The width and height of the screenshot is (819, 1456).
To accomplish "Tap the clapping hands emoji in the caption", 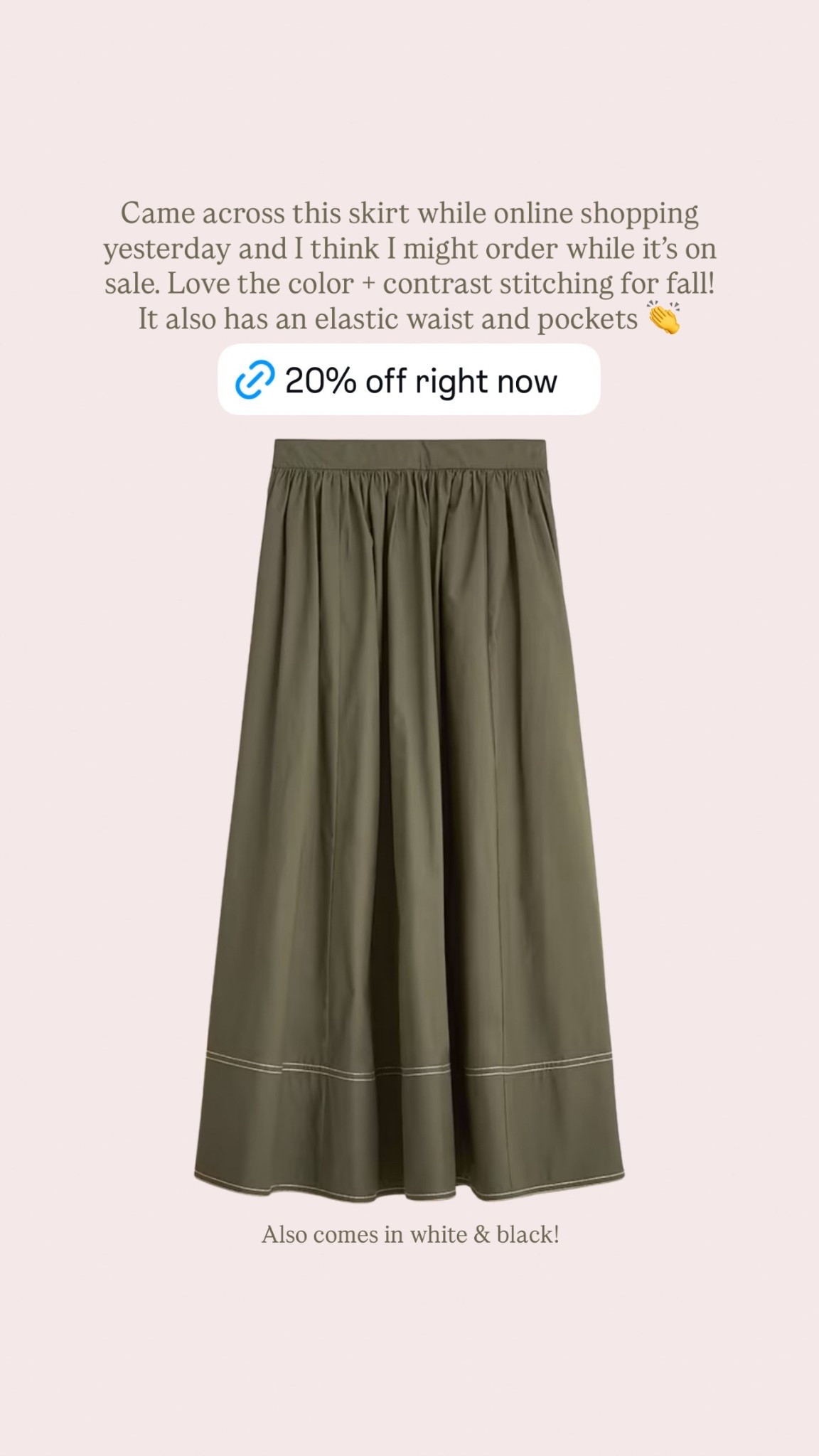I will [667, 320].
